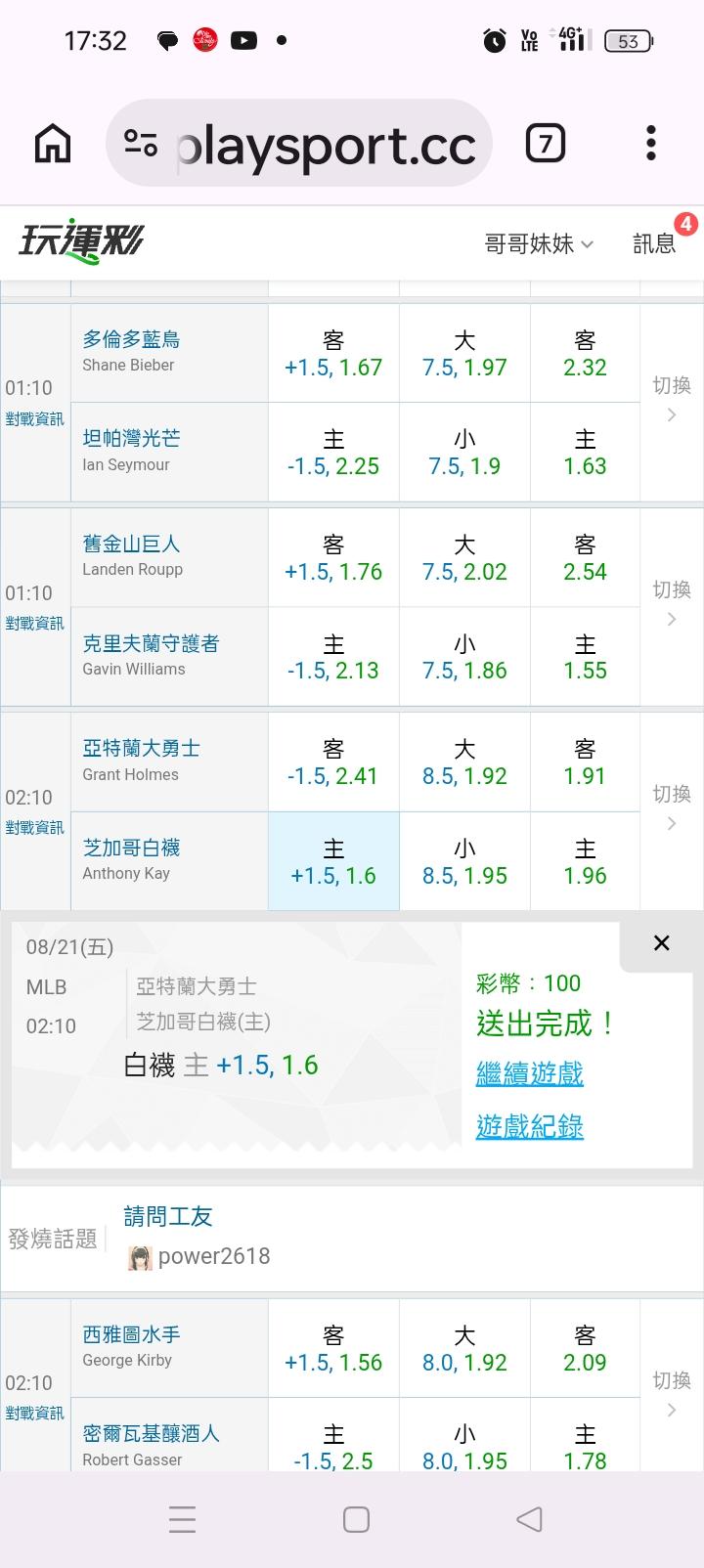This screenshot has height=1568, width=704.
Task: Select 客 +1.5, 1.67 for 多倫多藍鳥
Action: (333, 354)
